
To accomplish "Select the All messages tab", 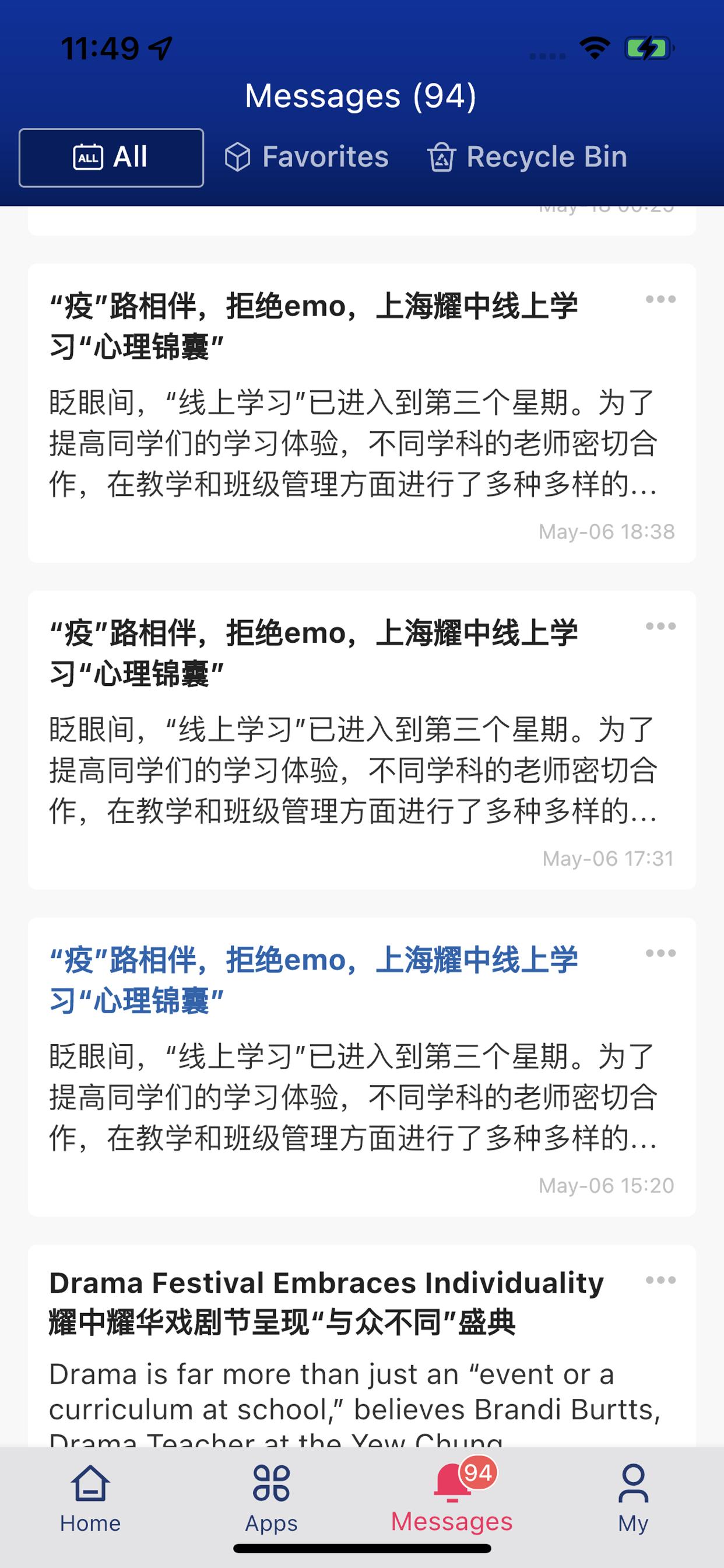I will coord(111,157).
